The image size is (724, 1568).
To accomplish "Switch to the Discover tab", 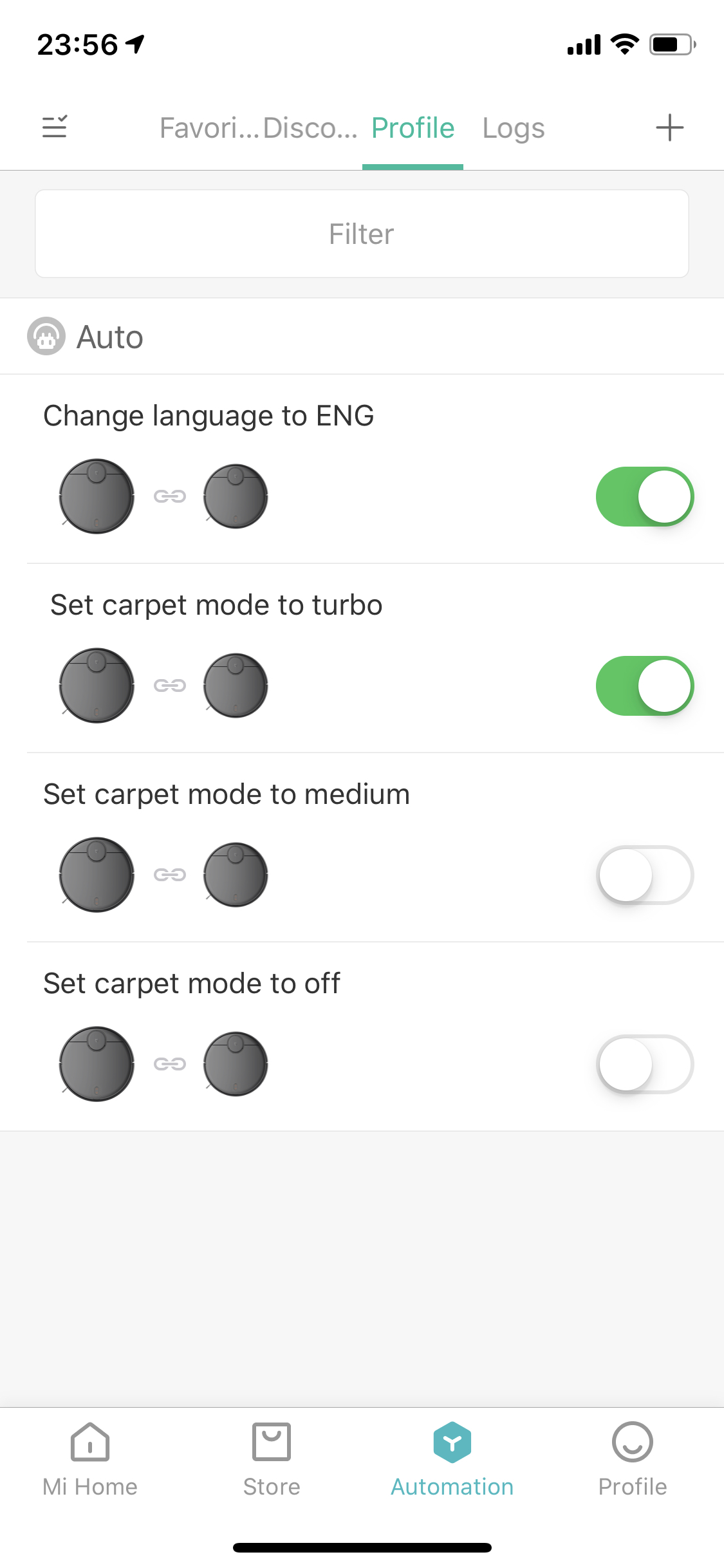I will pyautogui.click(x=310, y=128).
